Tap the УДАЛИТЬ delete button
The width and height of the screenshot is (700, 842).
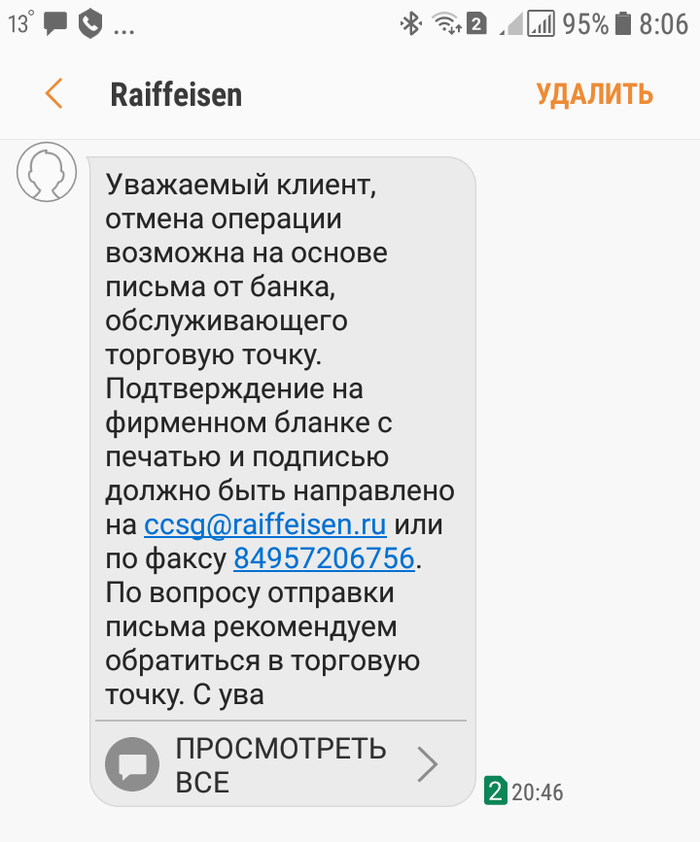(x=594, y=95)
